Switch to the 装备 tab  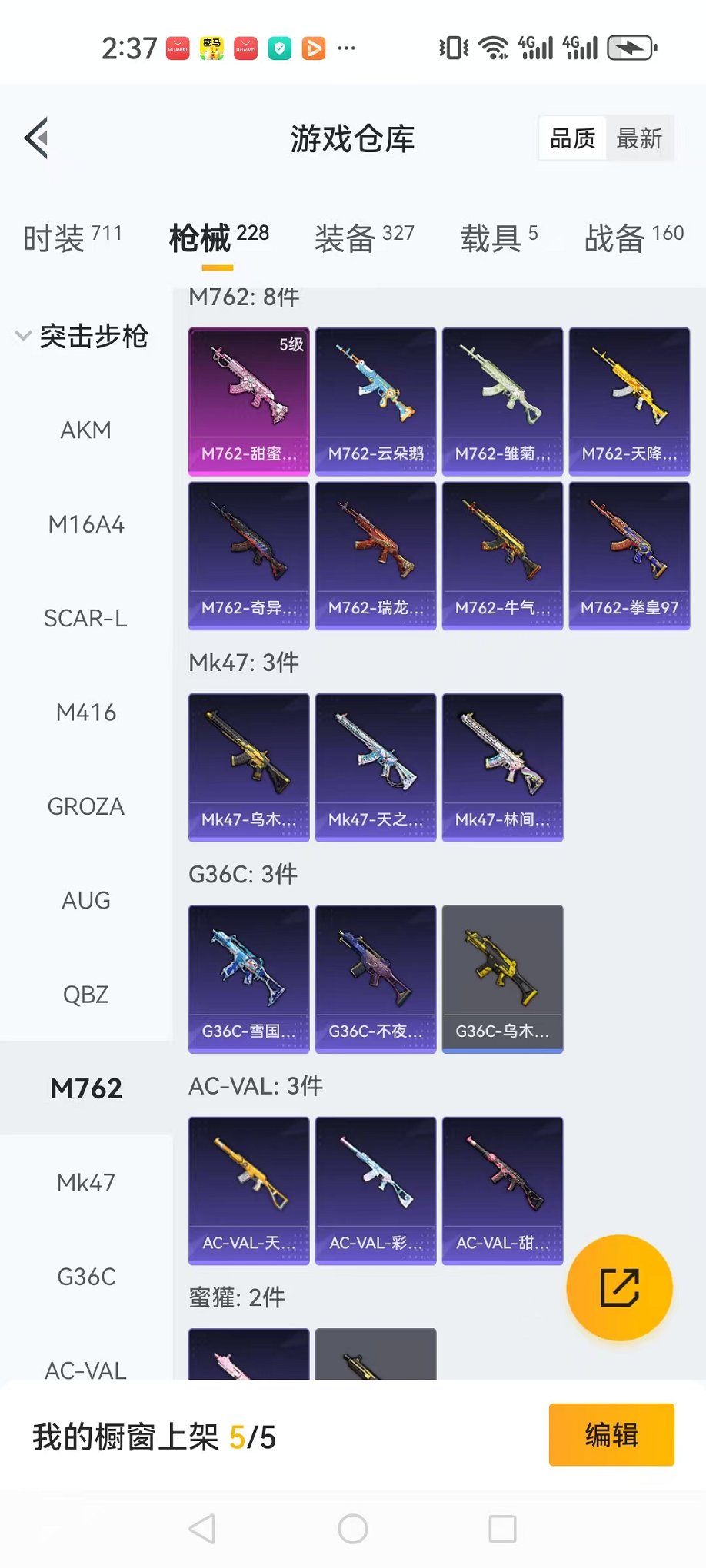click(364, 238)
